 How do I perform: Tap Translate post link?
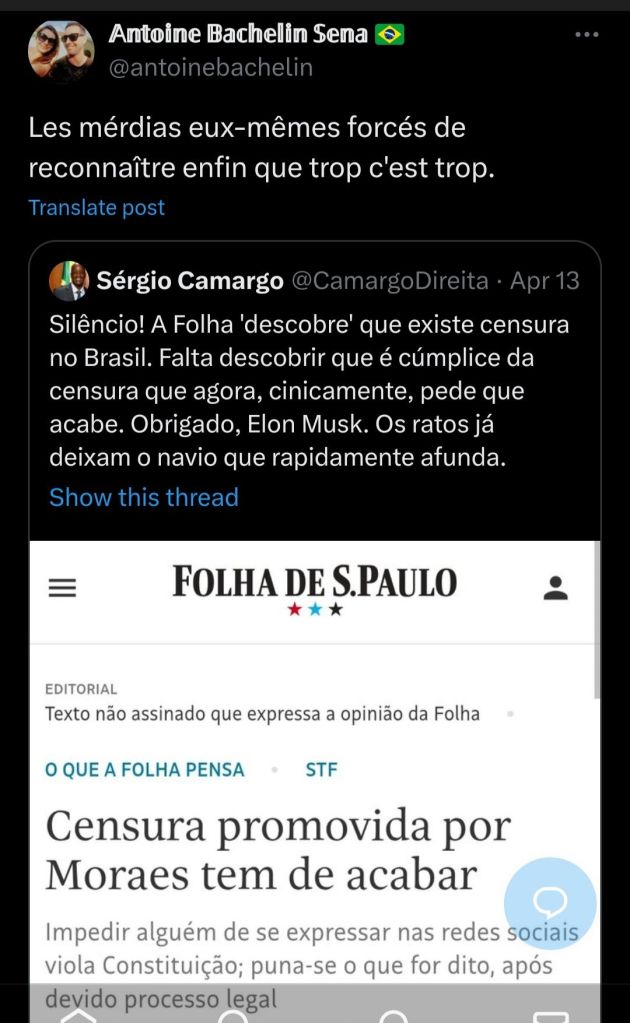point(96,208)
